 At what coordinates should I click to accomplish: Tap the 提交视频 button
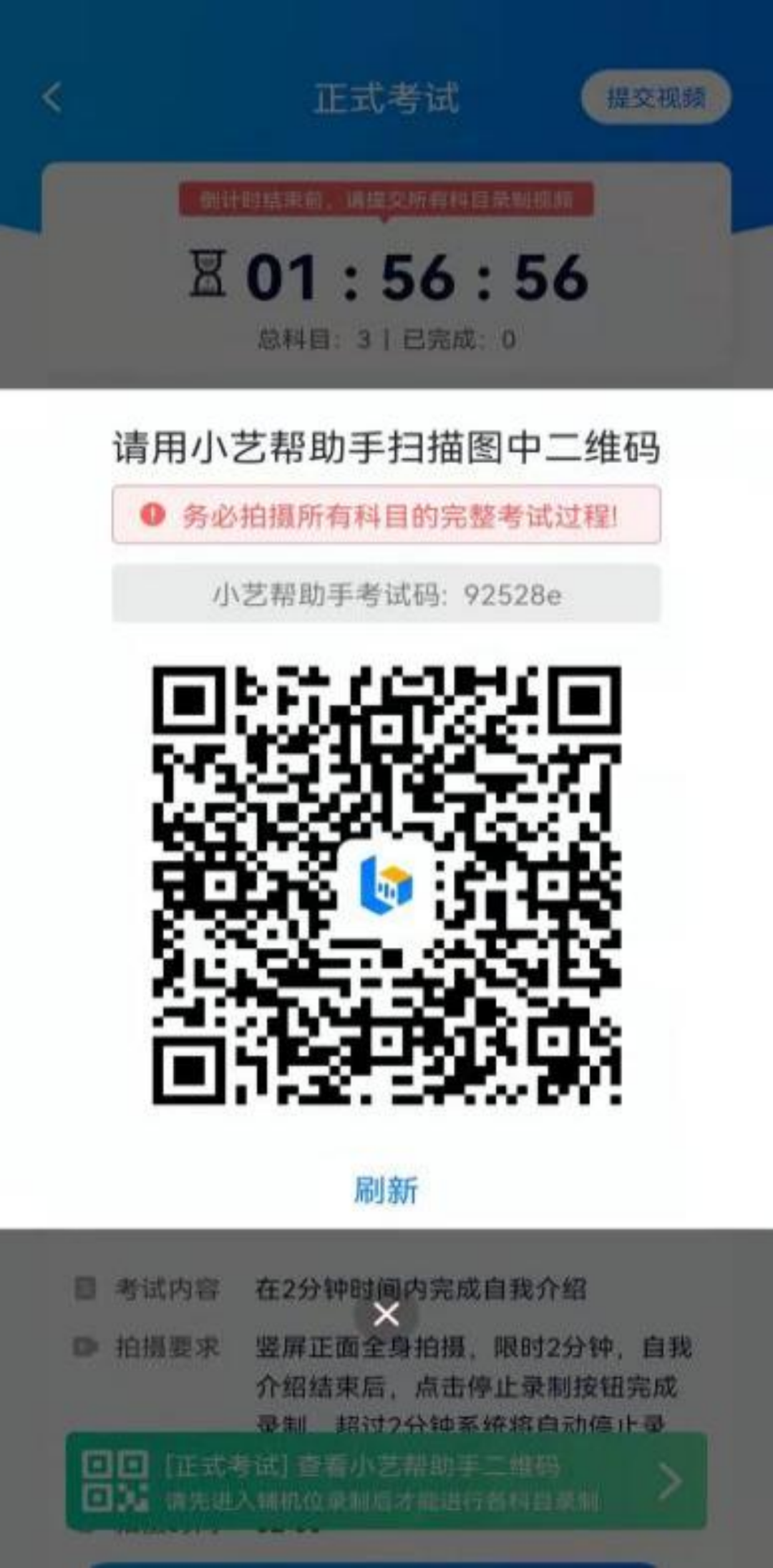pyautogui.click(x=656, y=98)
